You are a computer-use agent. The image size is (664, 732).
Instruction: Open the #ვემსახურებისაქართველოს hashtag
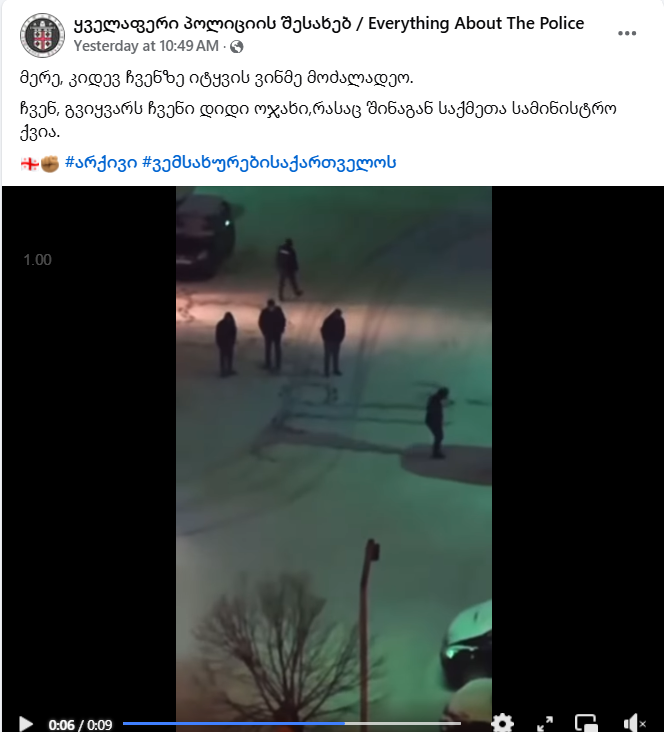click(269, 162)
